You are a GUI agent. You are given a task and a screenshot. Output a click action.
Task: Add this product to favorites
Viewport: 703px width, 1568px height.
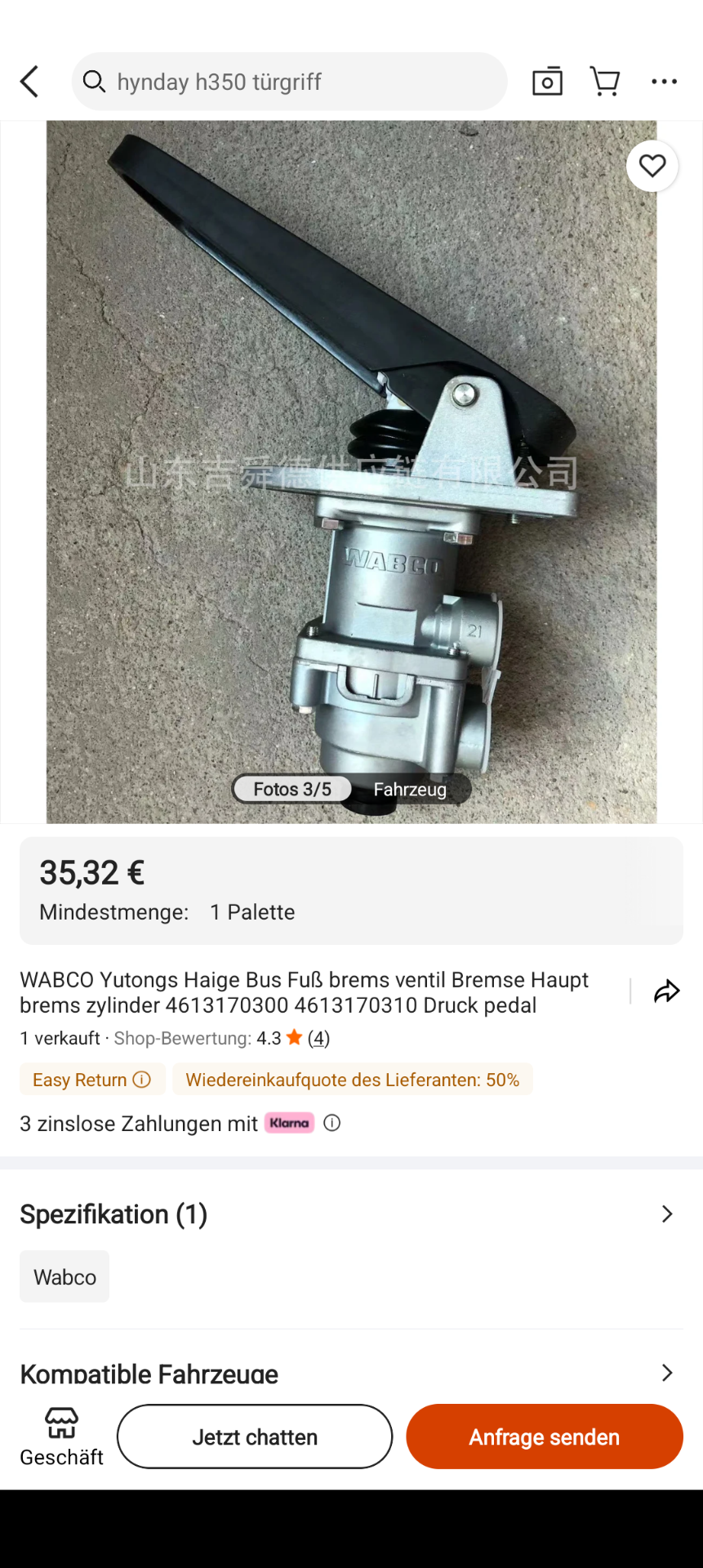click(652, 166)
